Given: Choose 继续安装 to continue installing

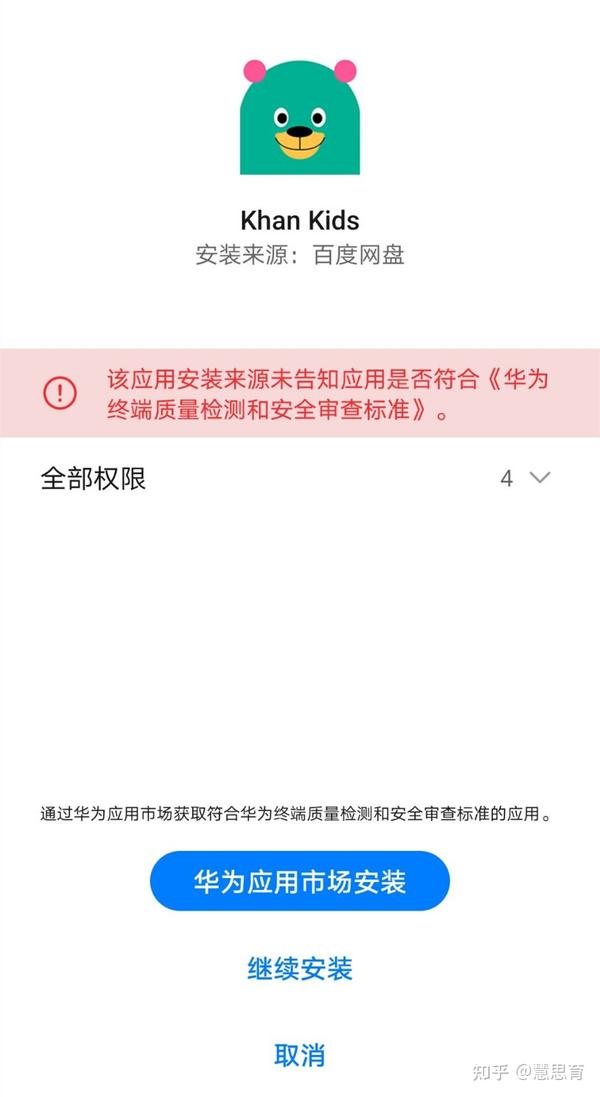Looking at the screenshot, I should click(300, 969).
